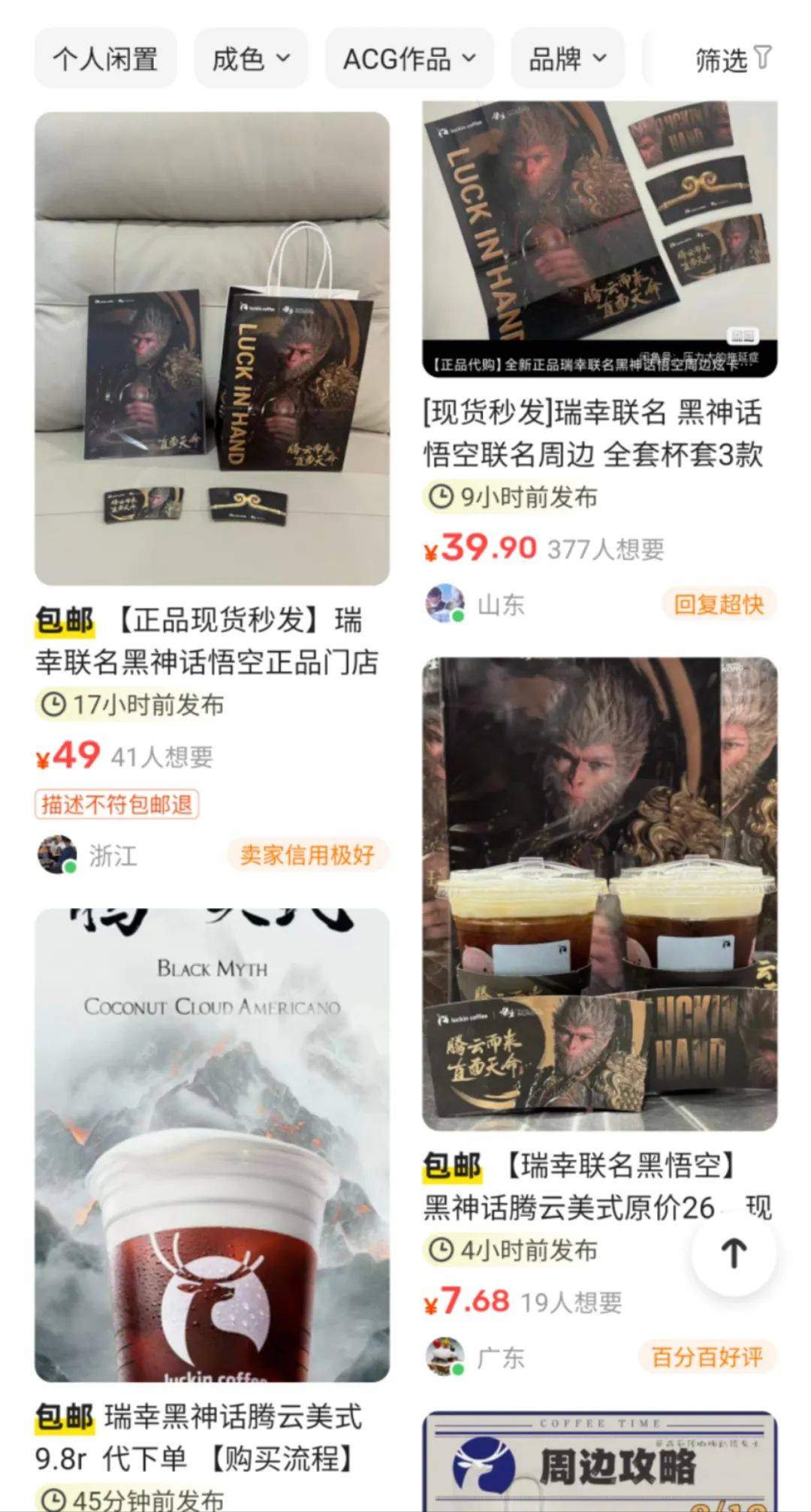Select the 个人闲置 filter chip
The width and height of the screenshot is (811, 1512).
tap(105, 59)
